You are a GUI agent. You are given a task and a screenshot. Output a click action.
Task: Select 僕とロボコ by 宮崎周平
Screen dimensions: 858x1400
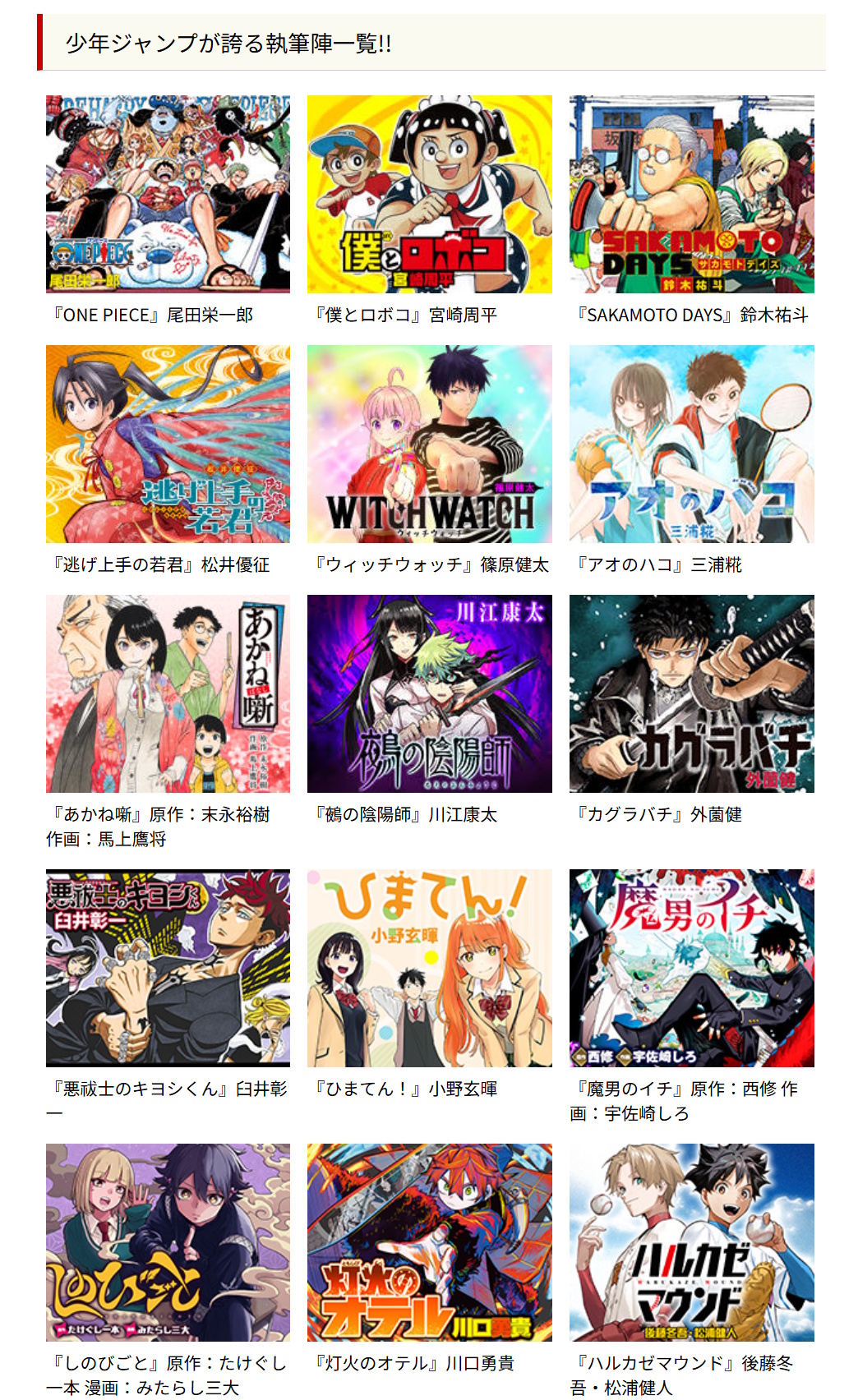coord(429,194)
